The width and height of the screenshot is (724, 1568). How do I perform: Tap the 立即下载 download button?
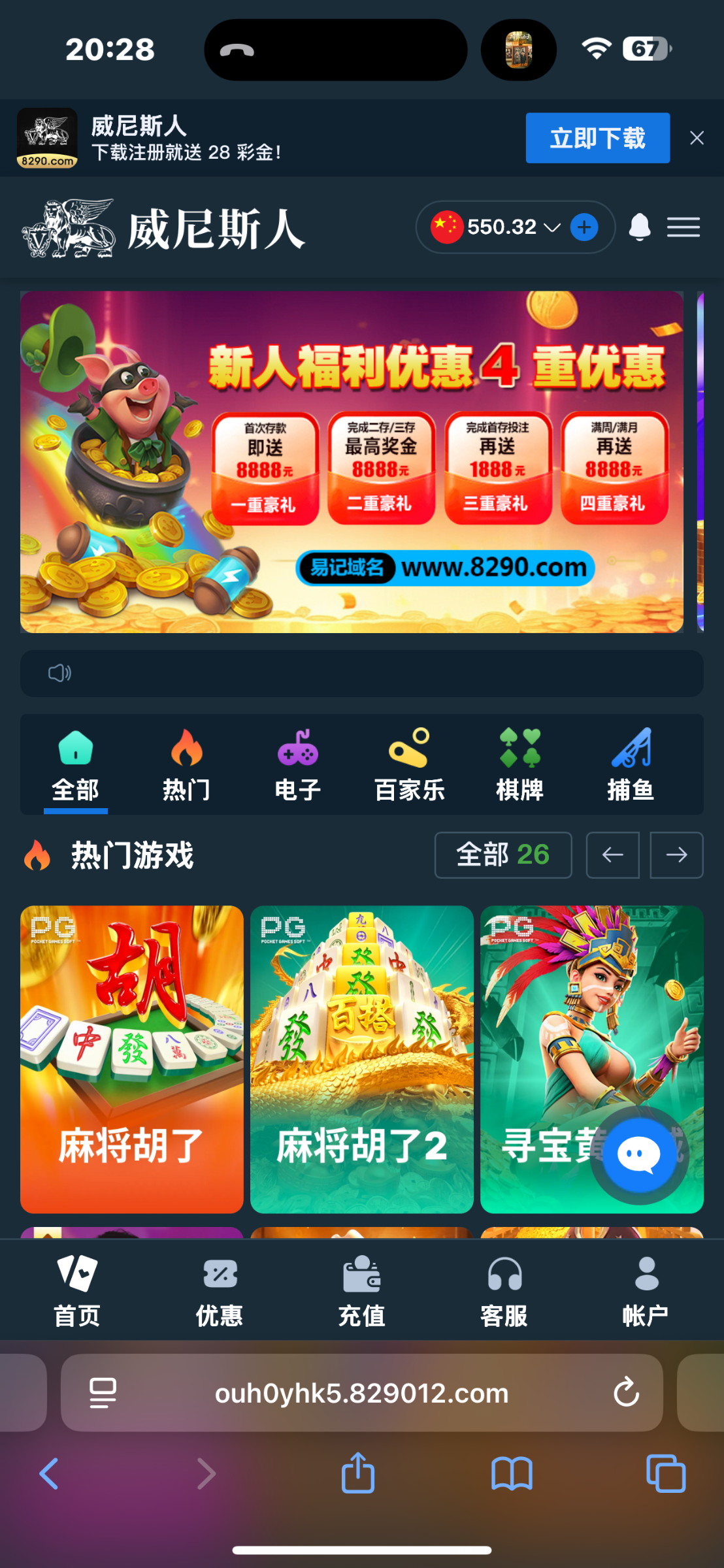(597, 138)
